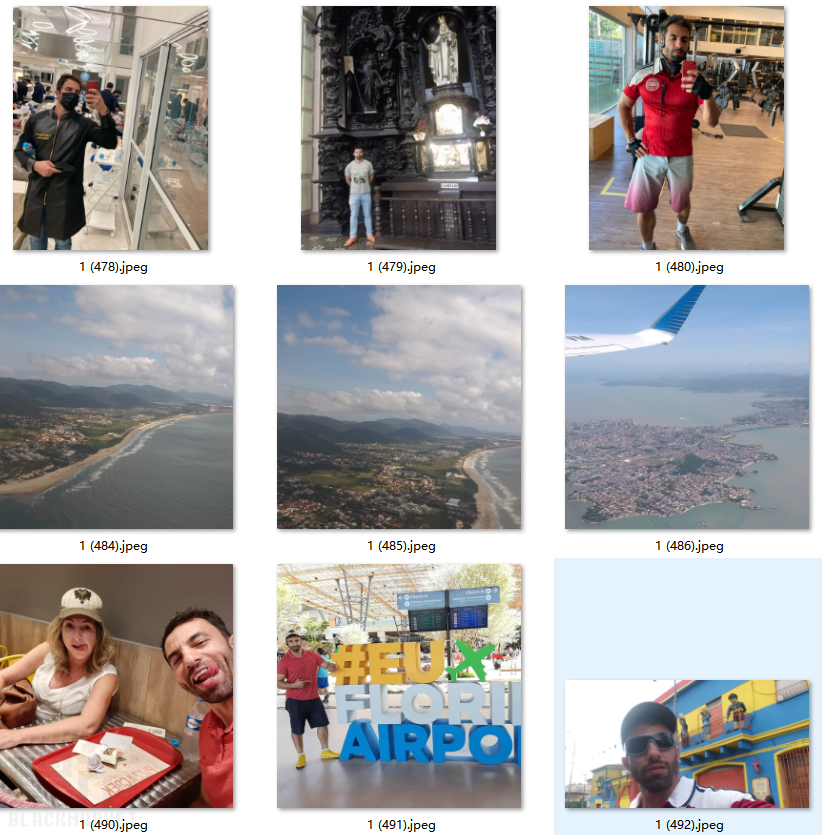Open airplane wing photo 1 (486).jpeg
Screen dimensions: 822x835
point(687,407)
